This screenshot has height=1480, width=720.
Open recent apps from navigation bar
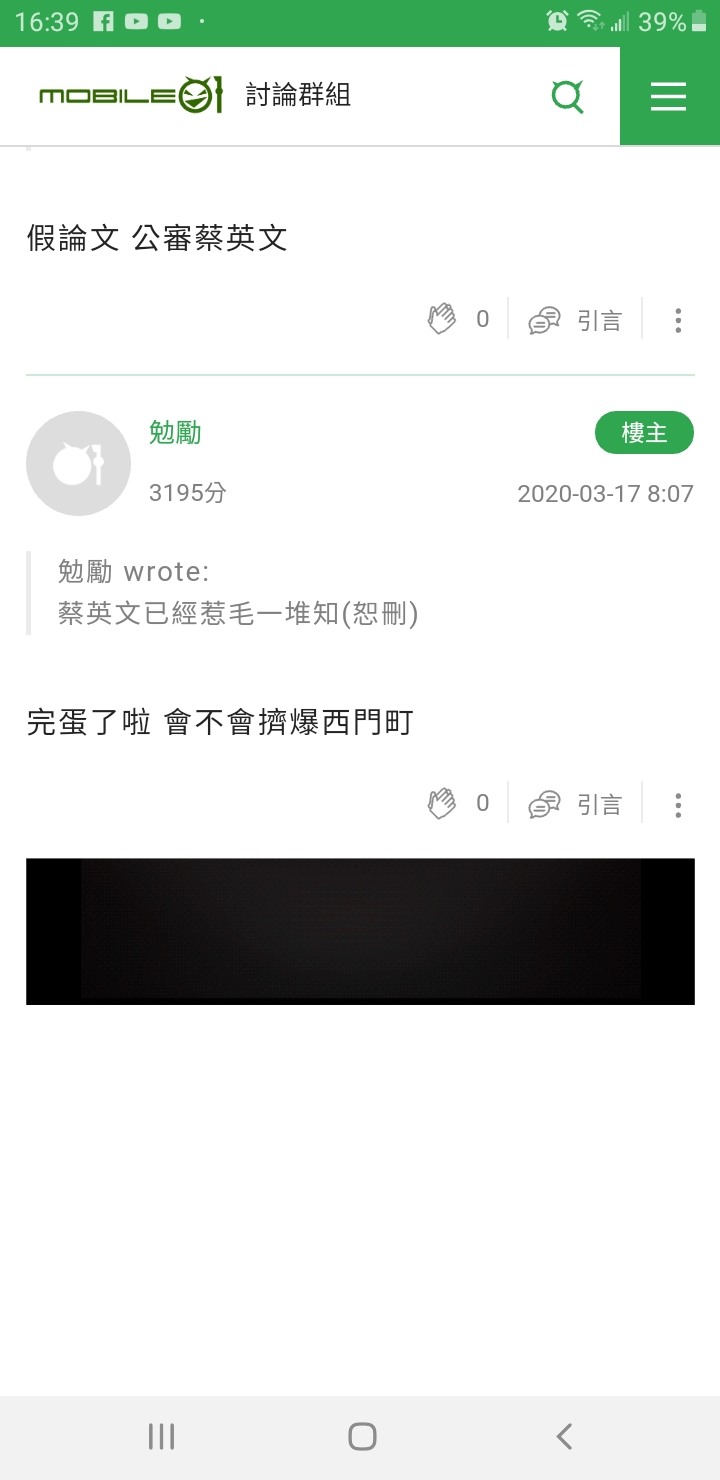(x=161, y=1437)
